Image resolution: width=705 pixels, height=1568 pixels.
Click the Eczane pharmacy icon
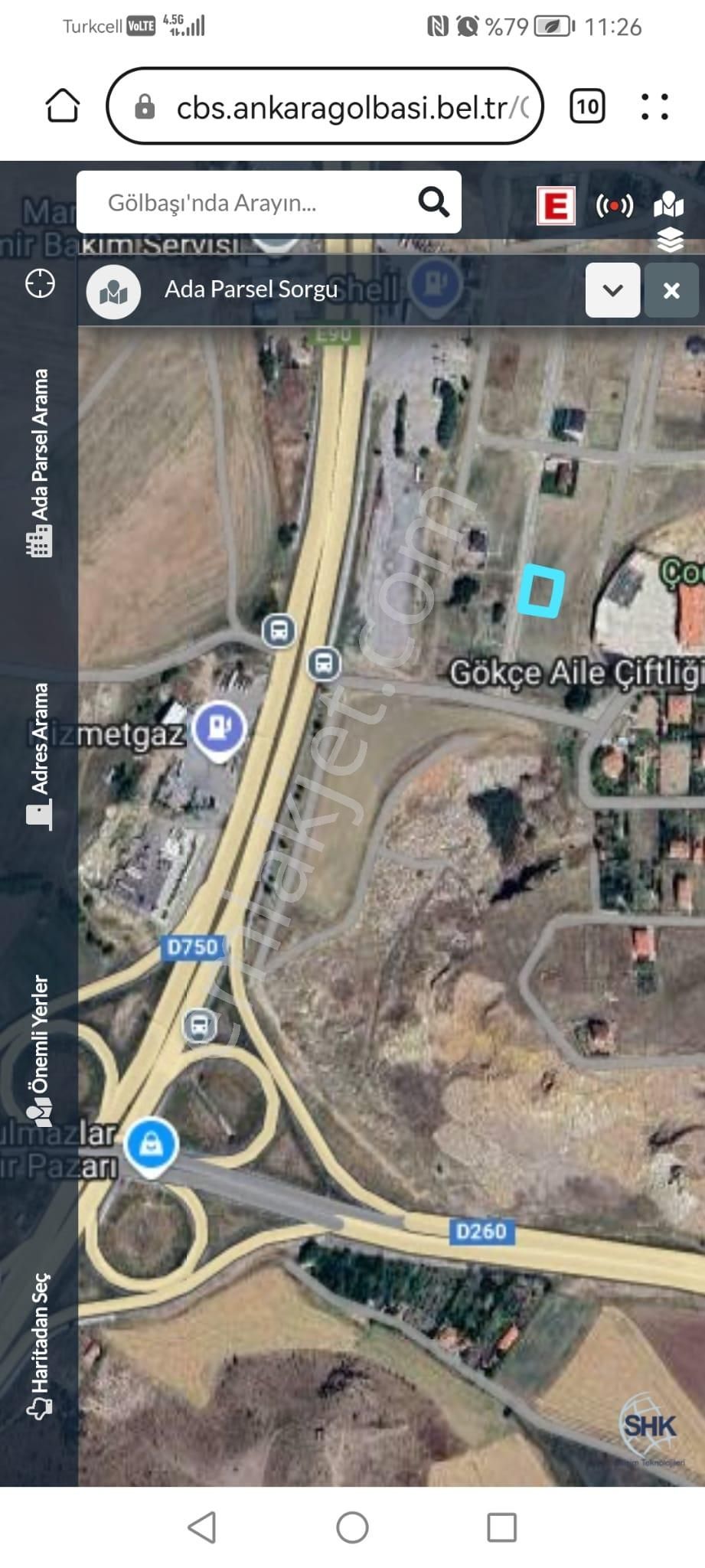coord(556,204)
